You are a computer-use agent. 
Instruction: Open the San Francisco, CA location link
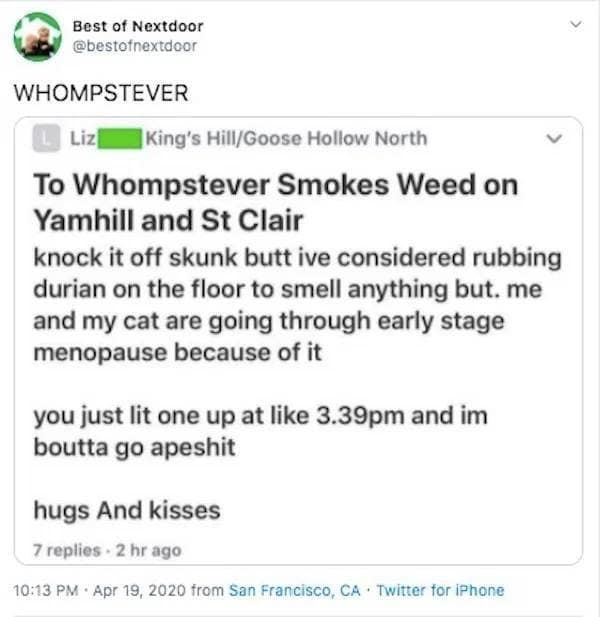click(x=295, y=590)
